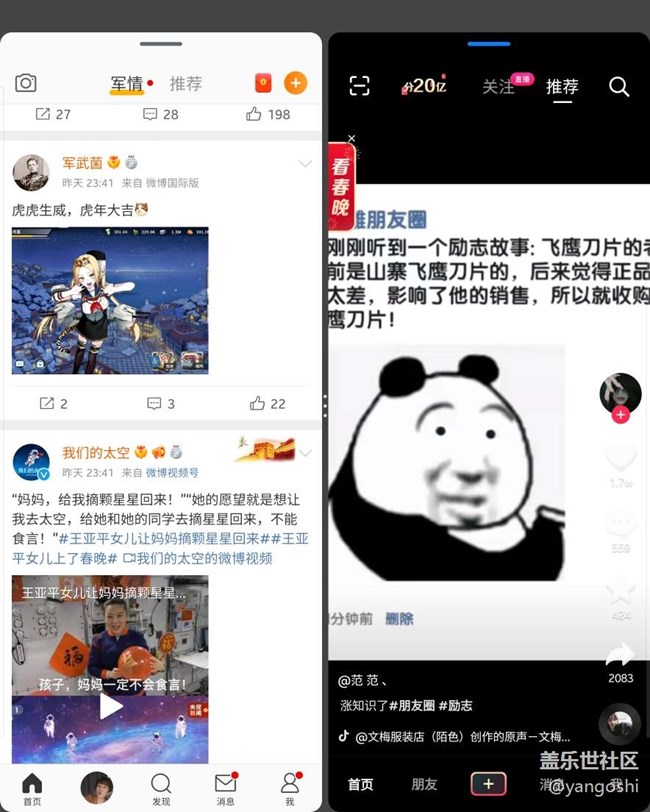Image resolution: width=650 pixels, height=812 pixels.
Task: Open the Weibo camera icon
Action: coord(26,83)
